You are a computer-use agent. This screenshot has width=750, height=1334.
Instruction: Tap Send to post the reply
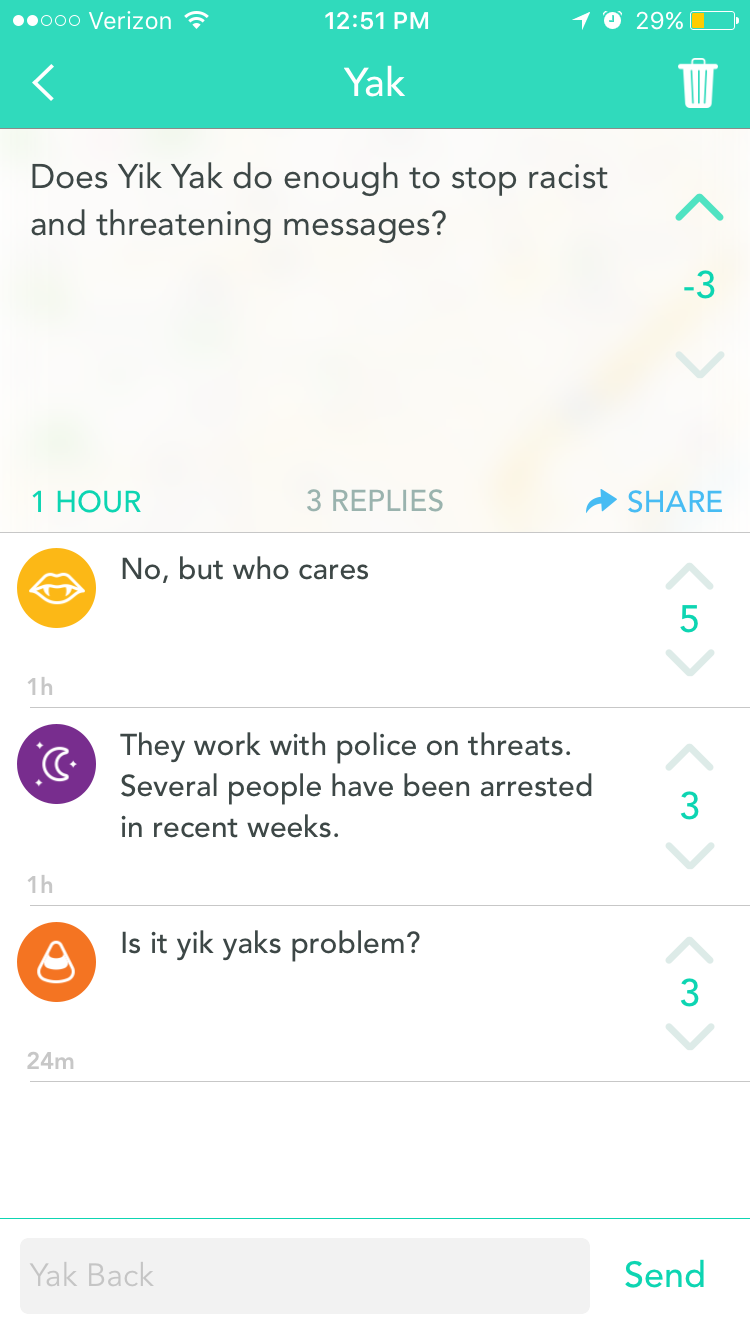[664, 1274]
